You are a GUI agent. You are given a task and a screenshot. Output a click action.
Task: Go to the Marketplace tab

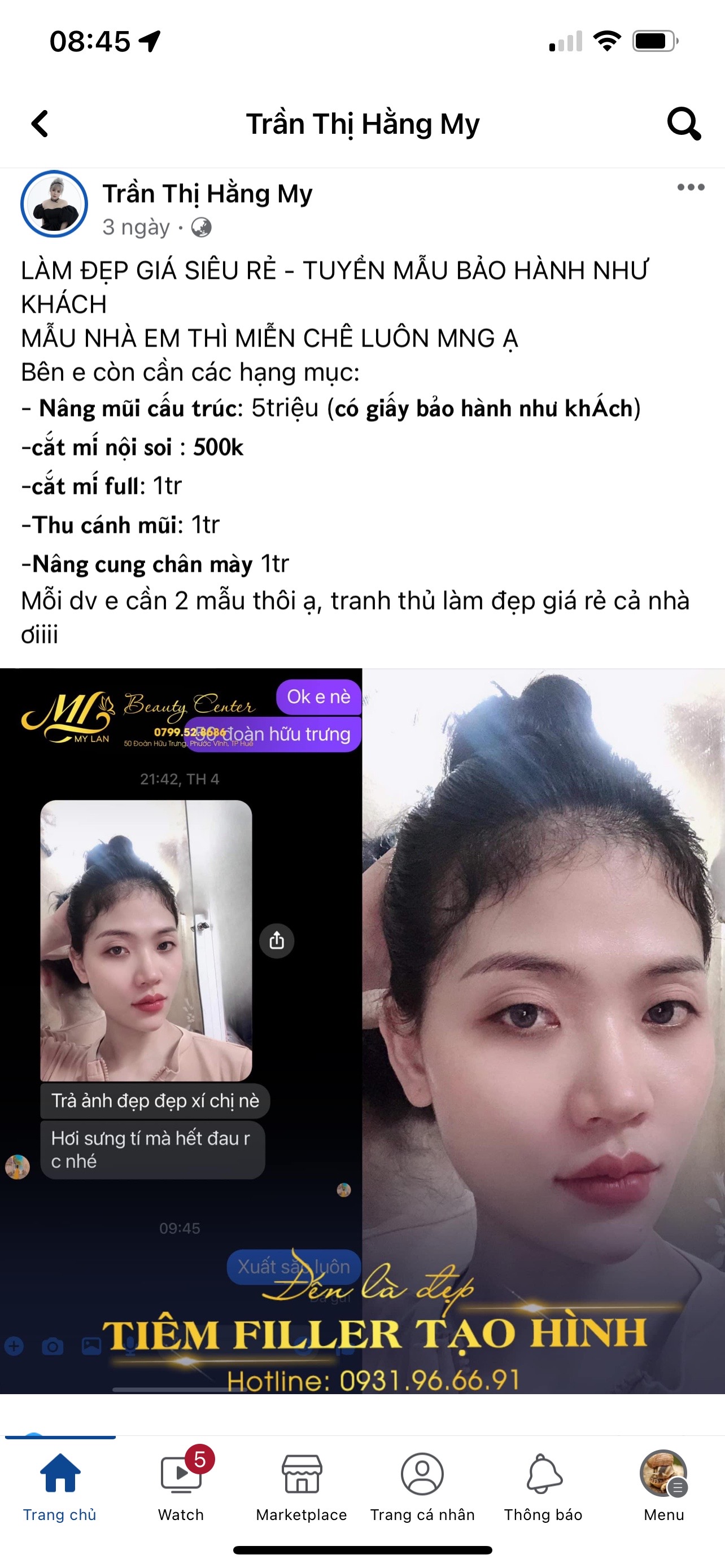(x=302, y=1486)
